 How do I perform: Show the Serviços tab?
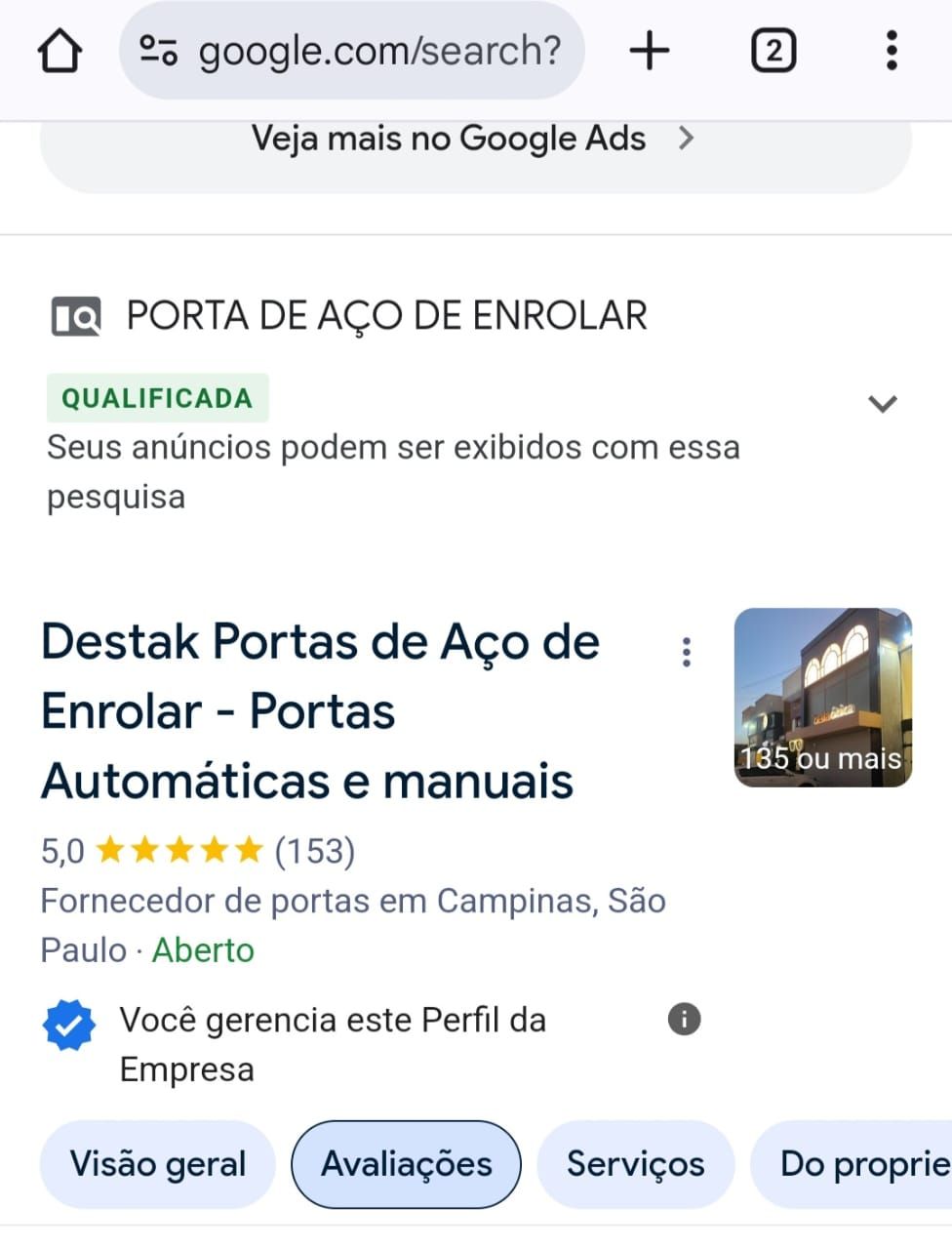635,1164
